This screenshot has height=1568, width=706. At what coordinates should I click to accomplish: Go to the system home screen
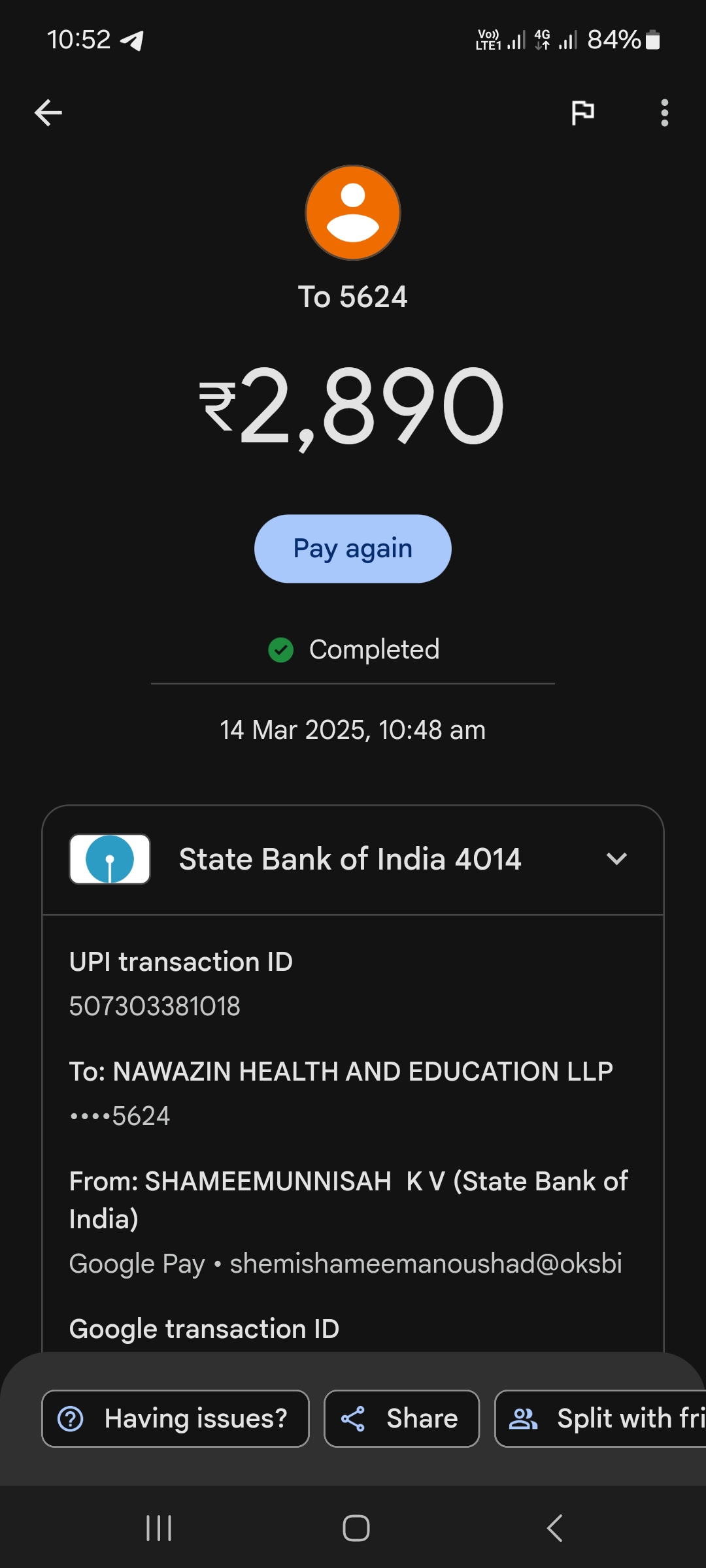pyautogui.click(x=356, y=1528)
